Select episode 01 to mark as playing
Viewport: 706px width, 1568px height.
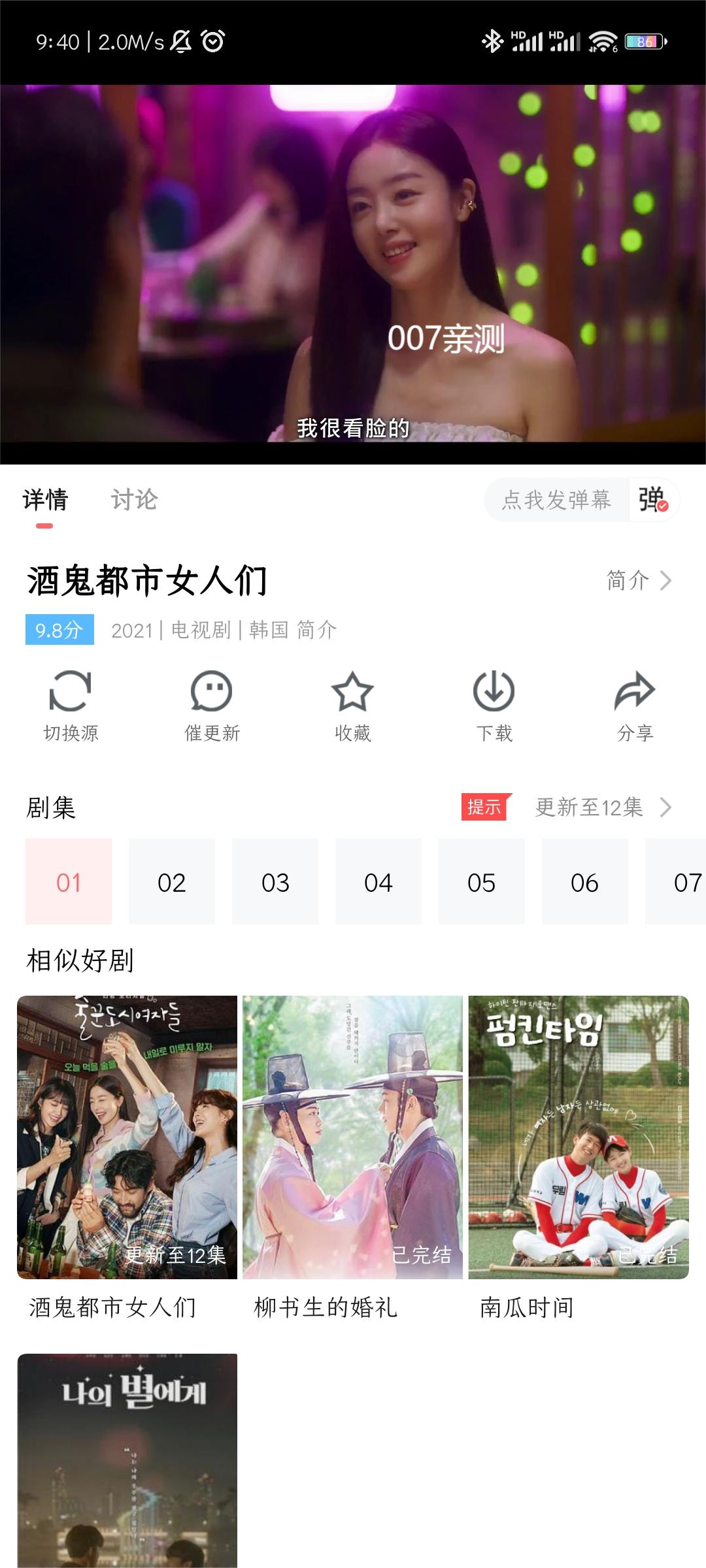[x=69, y=882]
